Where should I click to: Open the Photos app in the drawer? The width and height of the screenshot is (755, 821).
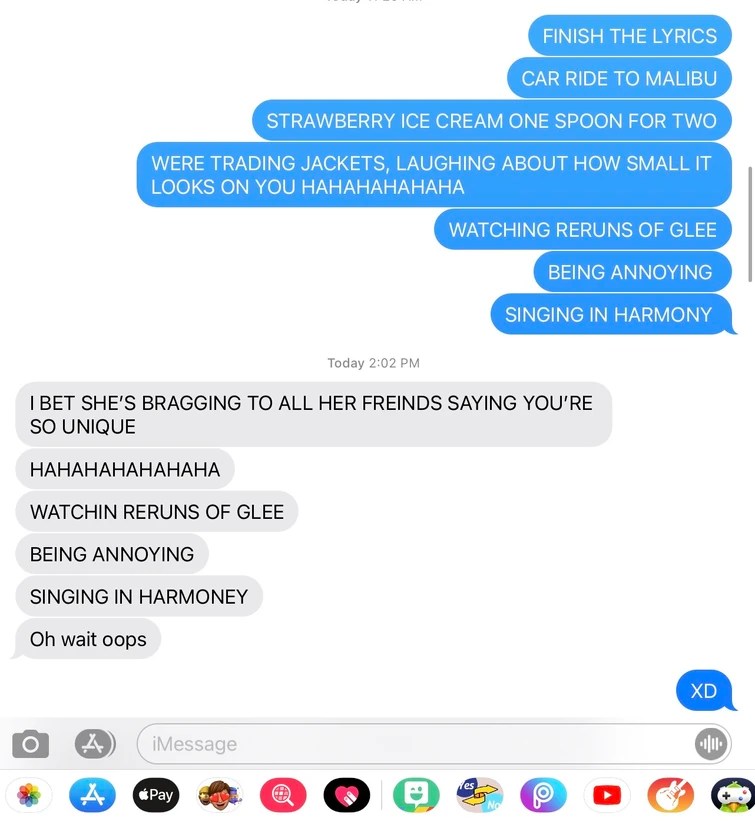29,795
